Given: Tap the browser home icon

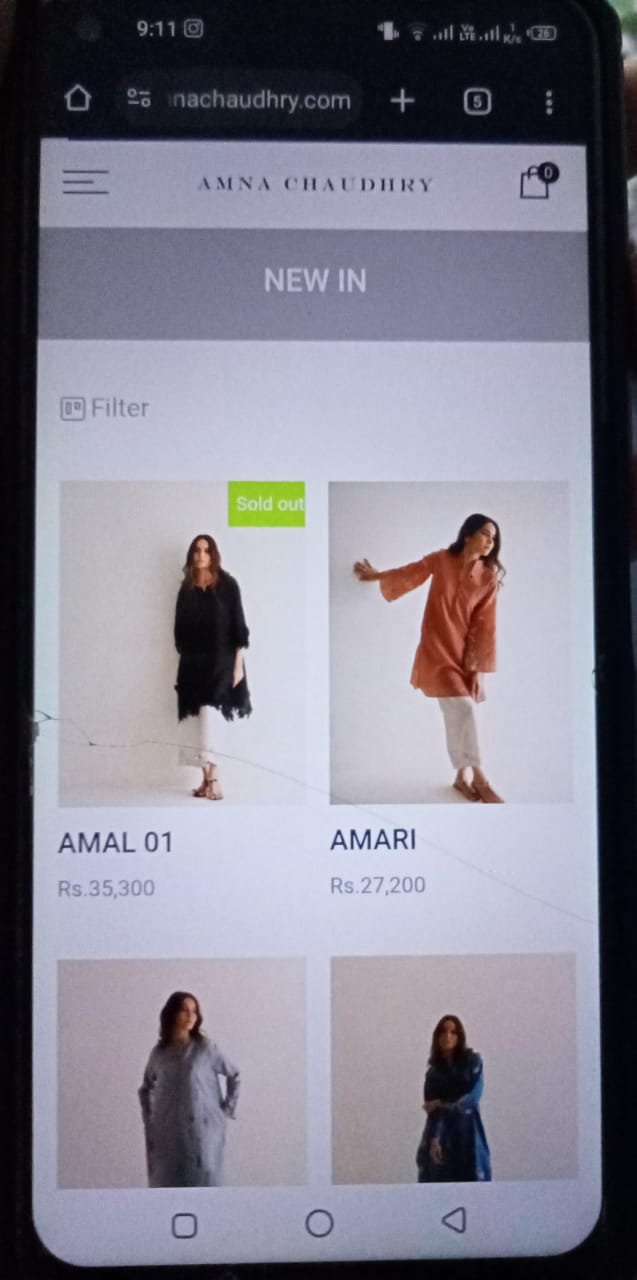Looking at the screenshot, I should pyautogui.click(x=77, y=99).
